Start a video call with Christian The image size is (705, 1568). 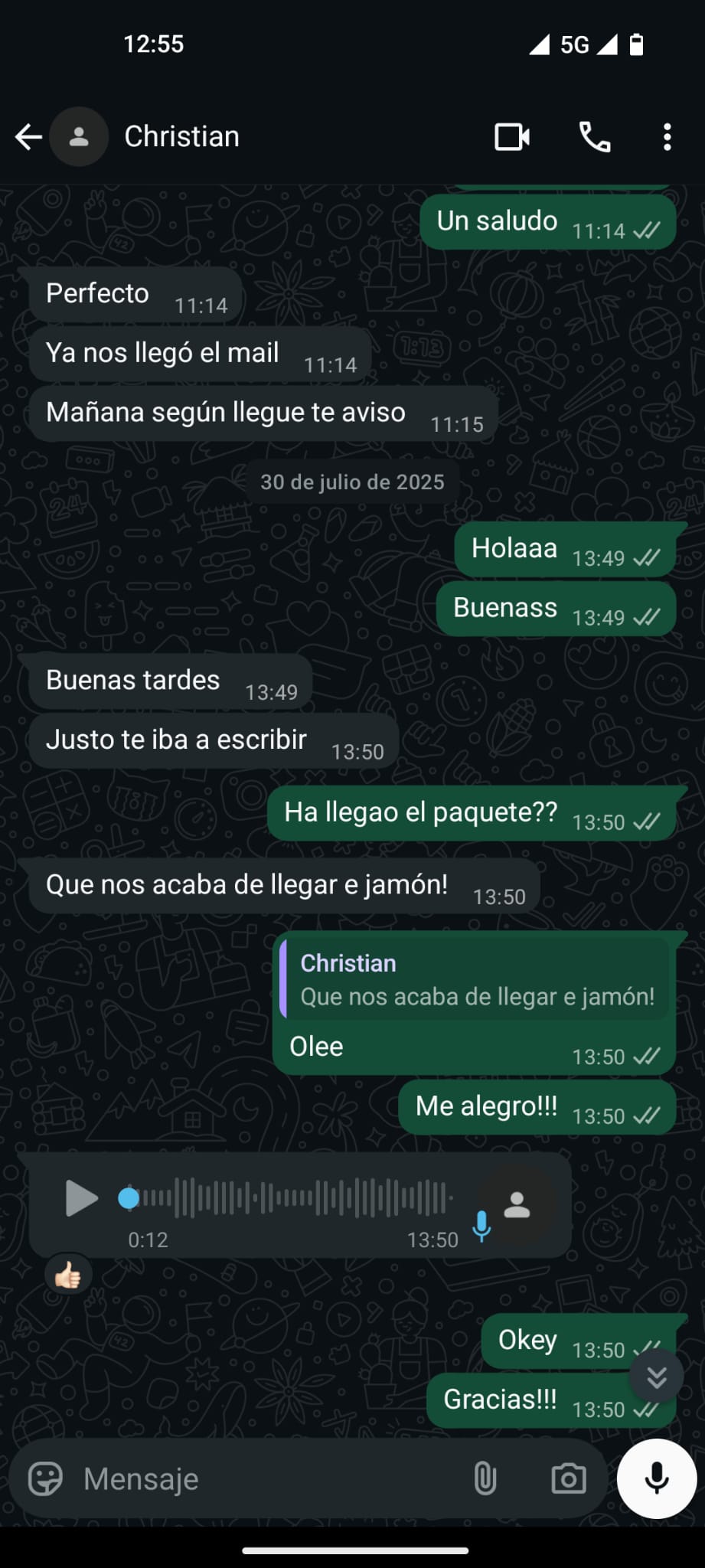pyautogui.click(x=512, y=137)
